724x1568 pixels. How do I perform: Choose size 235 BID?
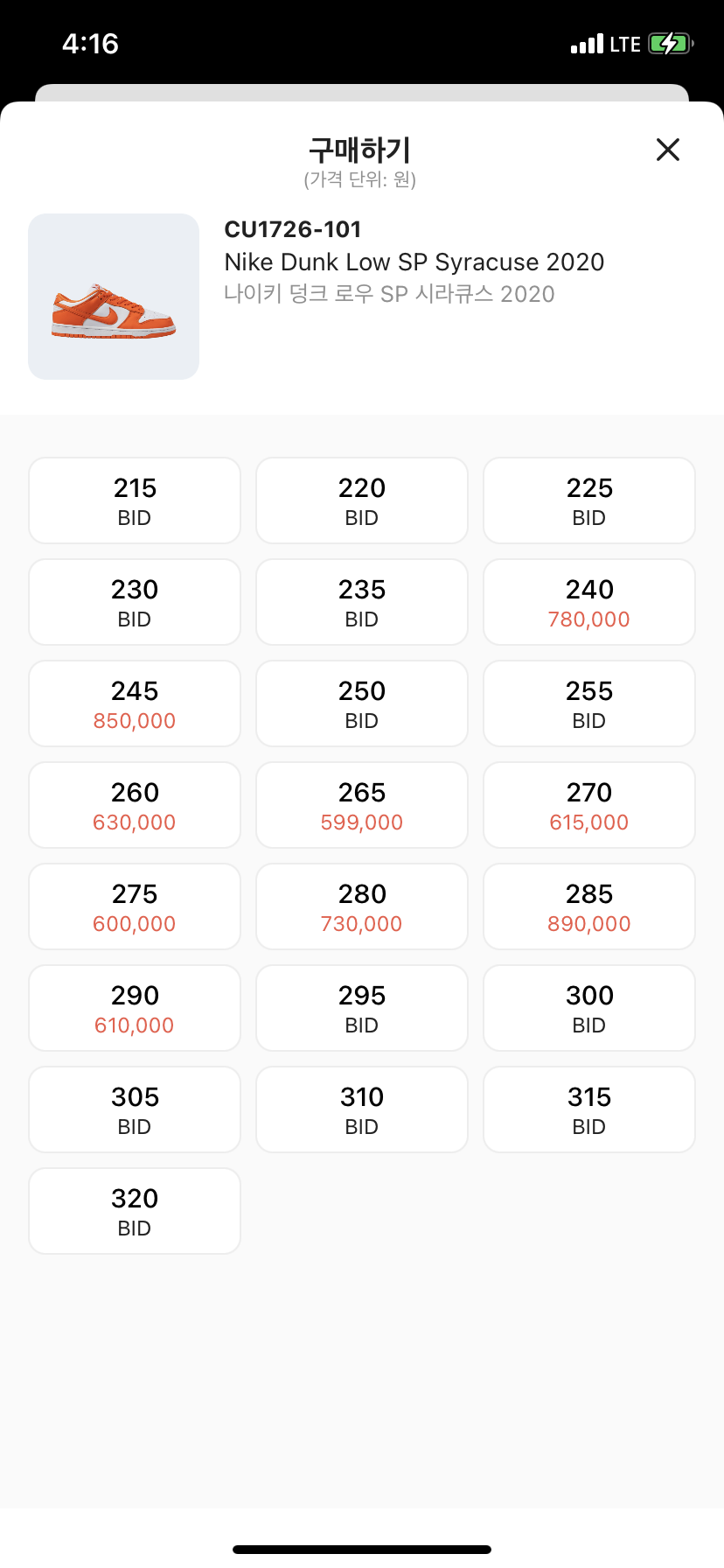362,602
